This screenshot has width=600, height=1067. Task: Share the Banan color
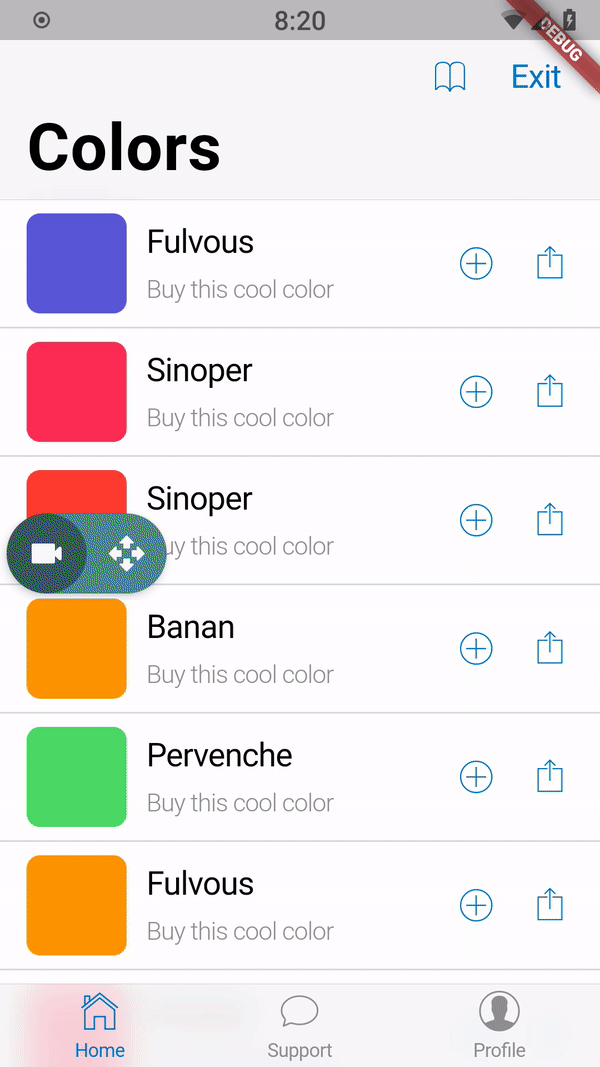click(550, 649)
